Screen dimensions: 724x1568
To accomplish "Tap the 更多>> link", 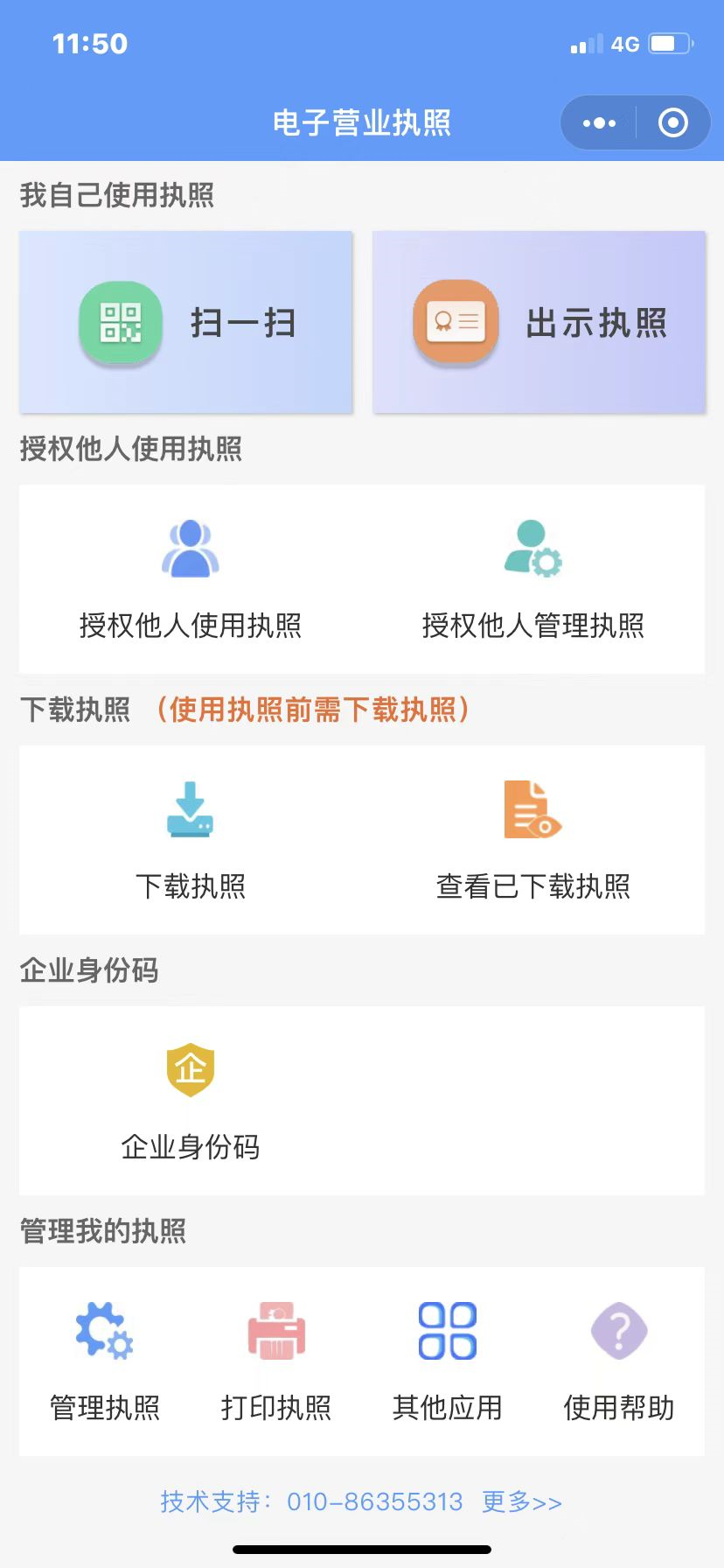I will pos(522,1501).
